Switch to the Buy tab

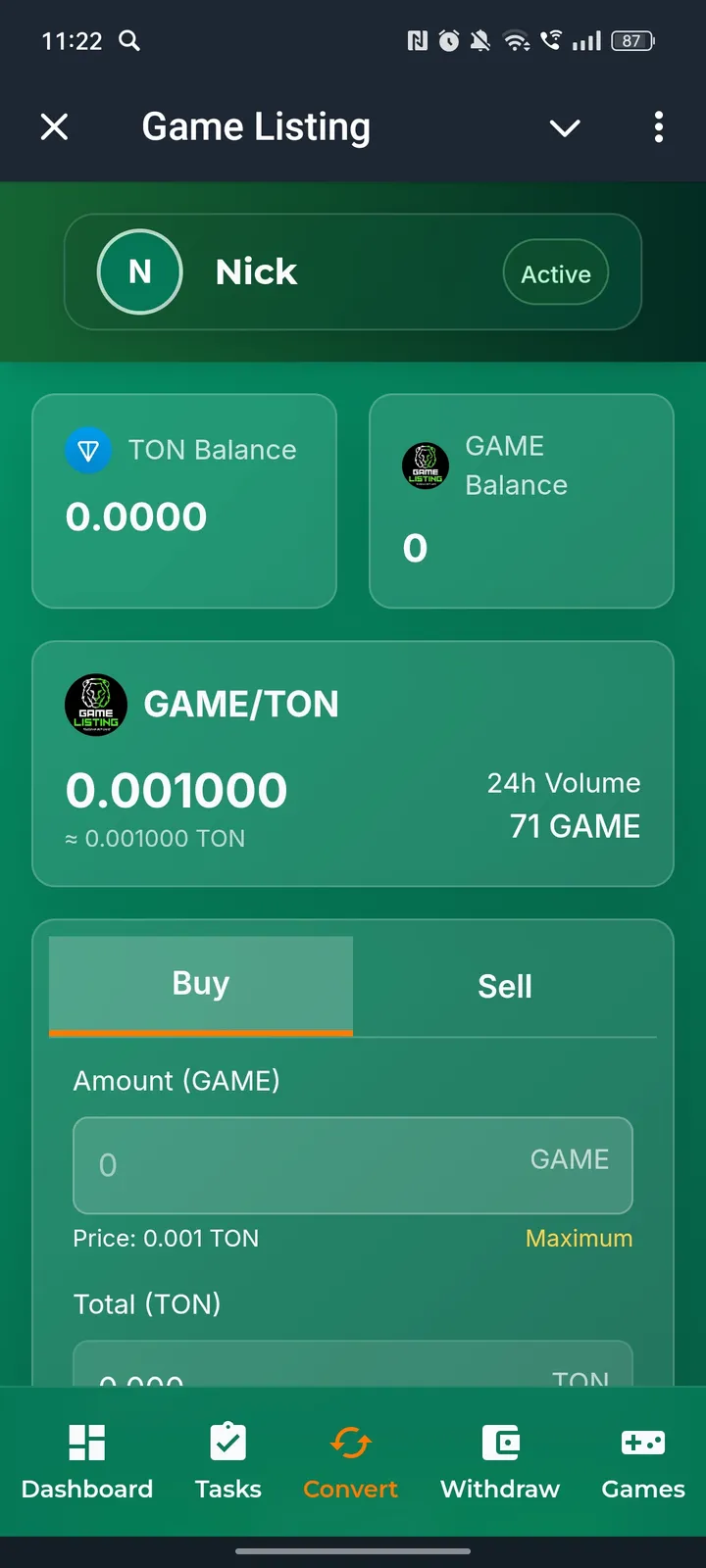click(x=200, y=983)
